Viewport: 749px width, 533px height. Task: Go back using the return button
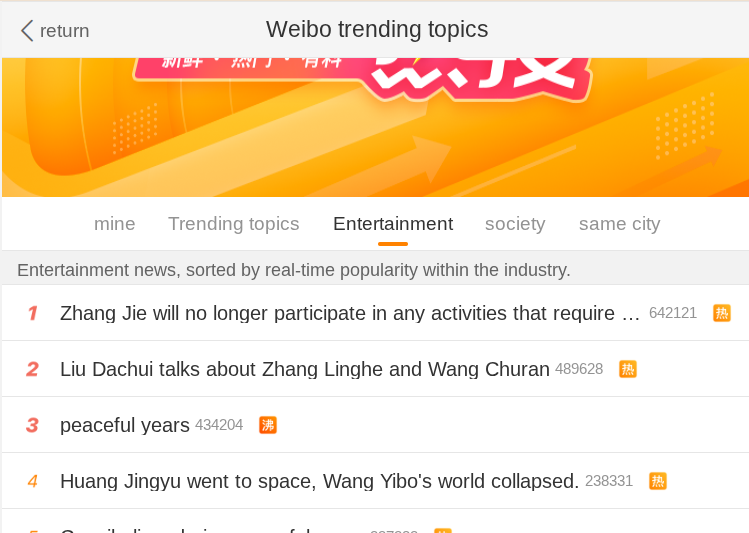(x=55, y=30)
